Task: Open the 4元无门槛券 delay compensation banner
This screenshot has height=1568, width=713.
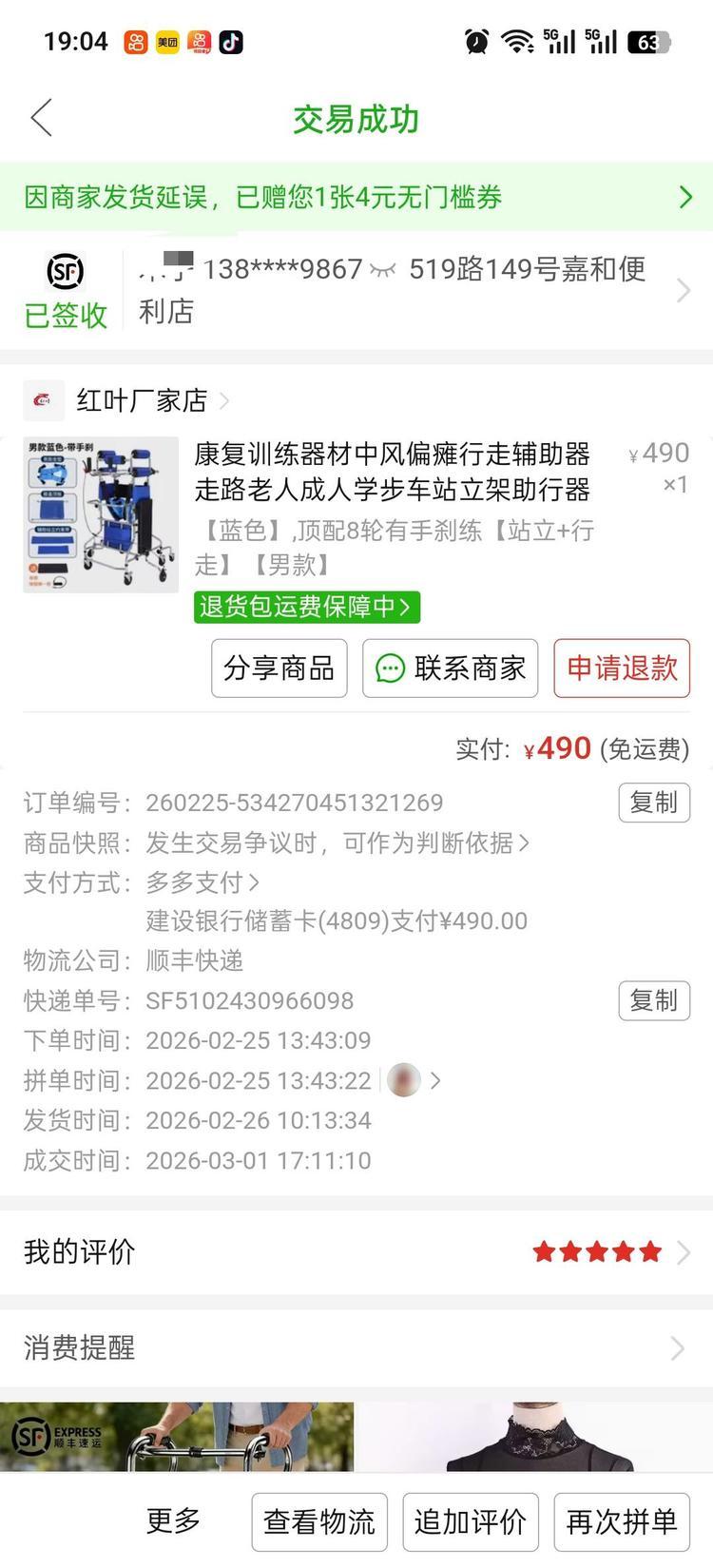Action: point(356,197)
